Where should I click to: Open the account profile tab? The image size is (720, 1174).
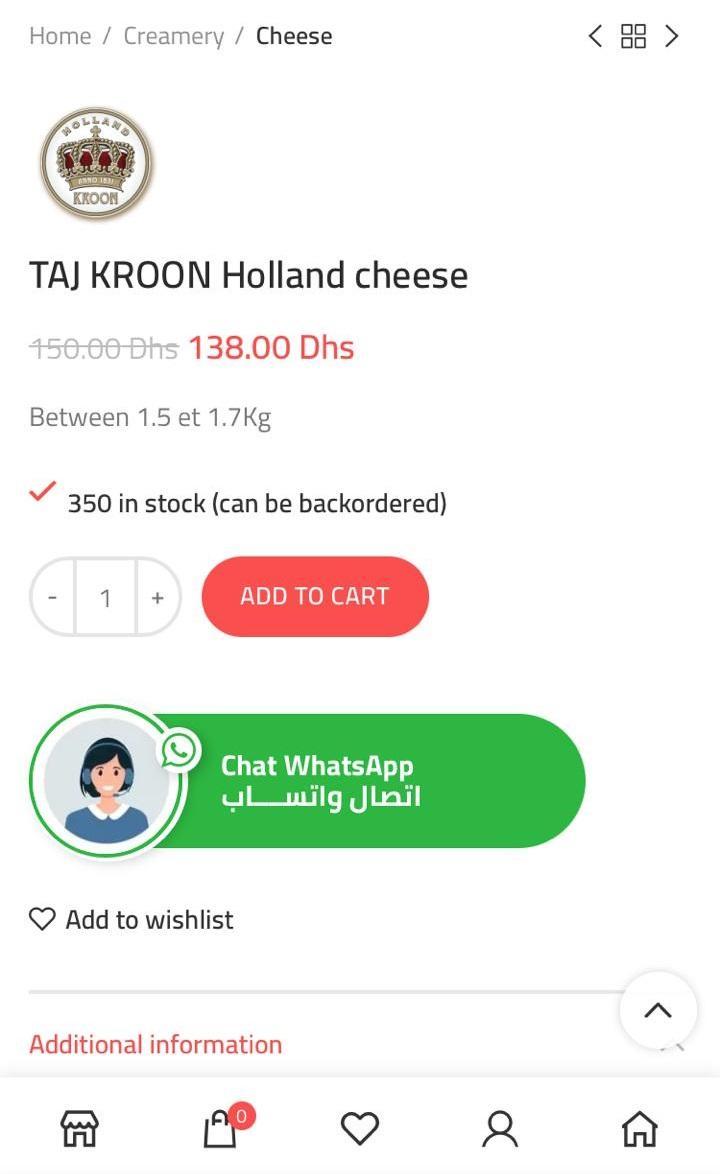tap(500, 1129)
